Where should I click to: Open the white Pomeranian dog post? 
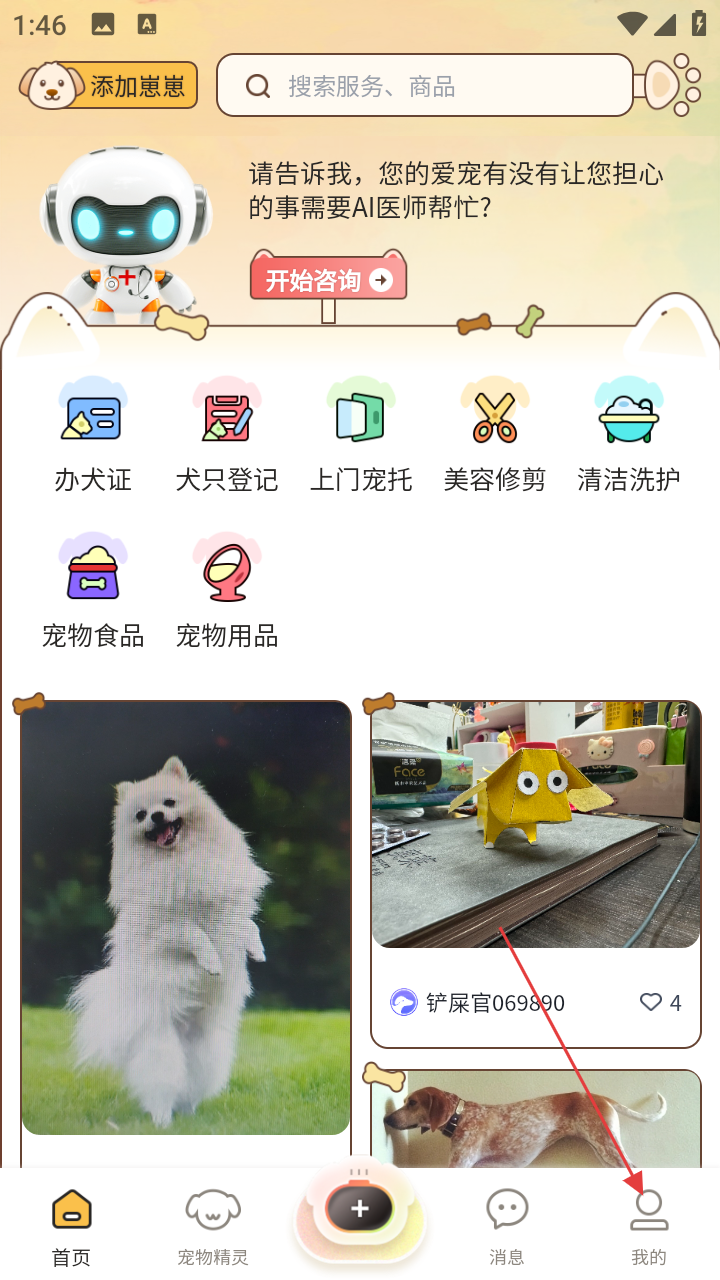point(186,918)
